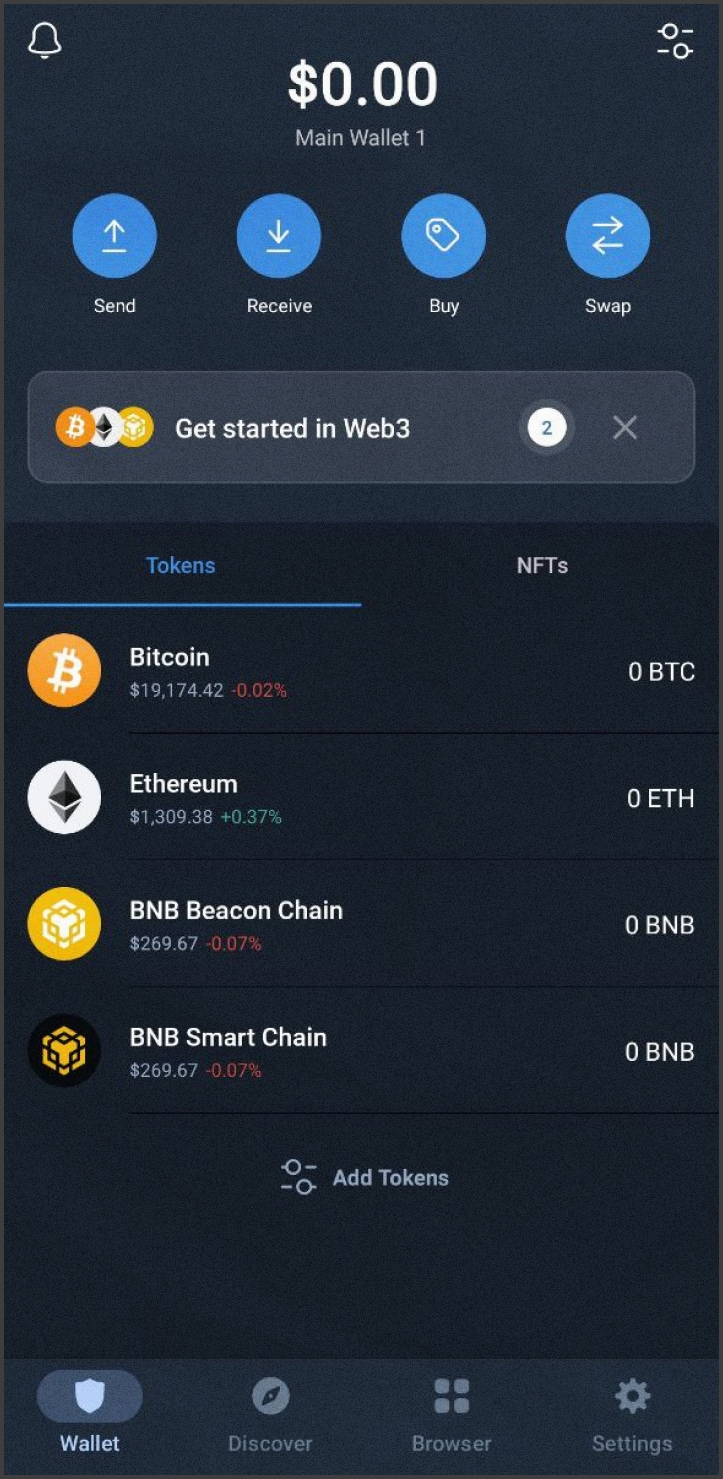Viewport: 723px width, 1479px height.
Task: Open the Bitcoin token row
Action: (x=361, y=671)
